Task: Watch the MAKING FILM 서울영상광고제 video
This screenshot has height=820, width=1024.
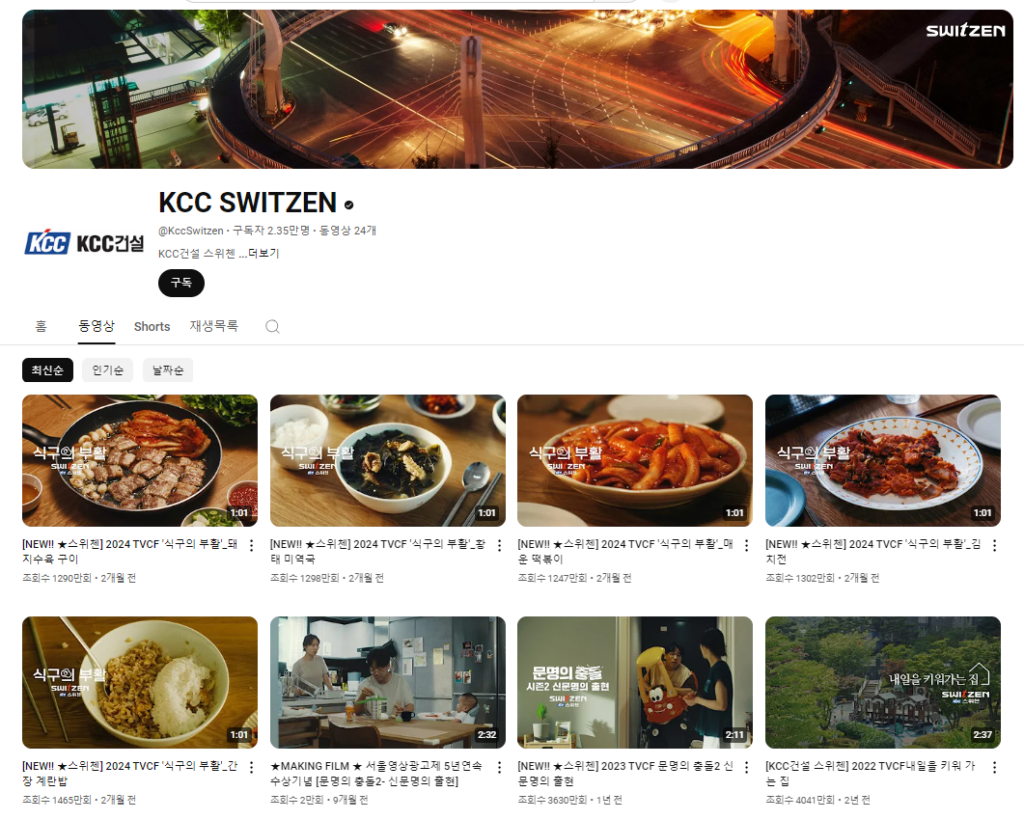Action: 387,682
